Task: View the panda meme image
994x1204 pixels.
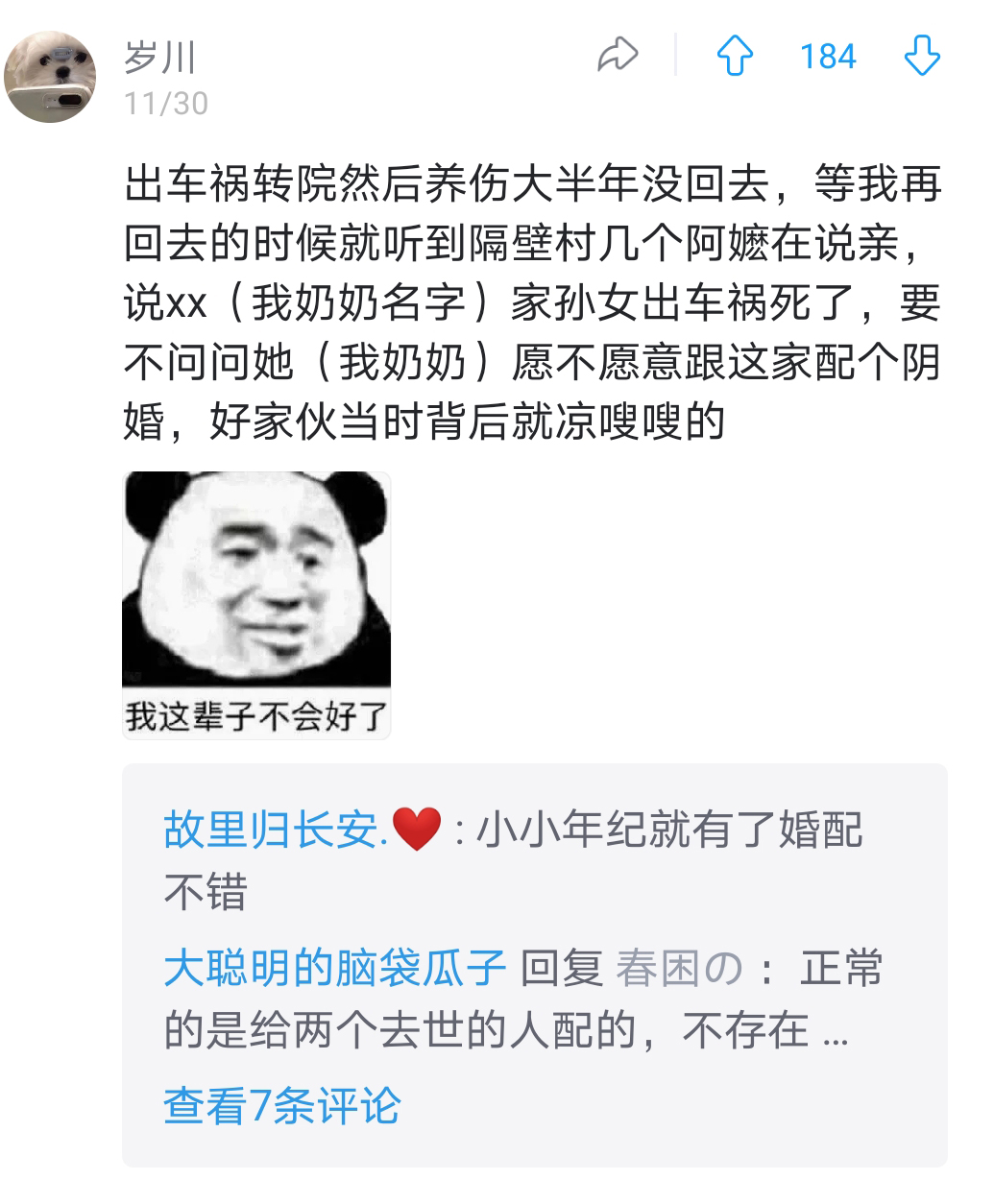Action: (256, 605)
